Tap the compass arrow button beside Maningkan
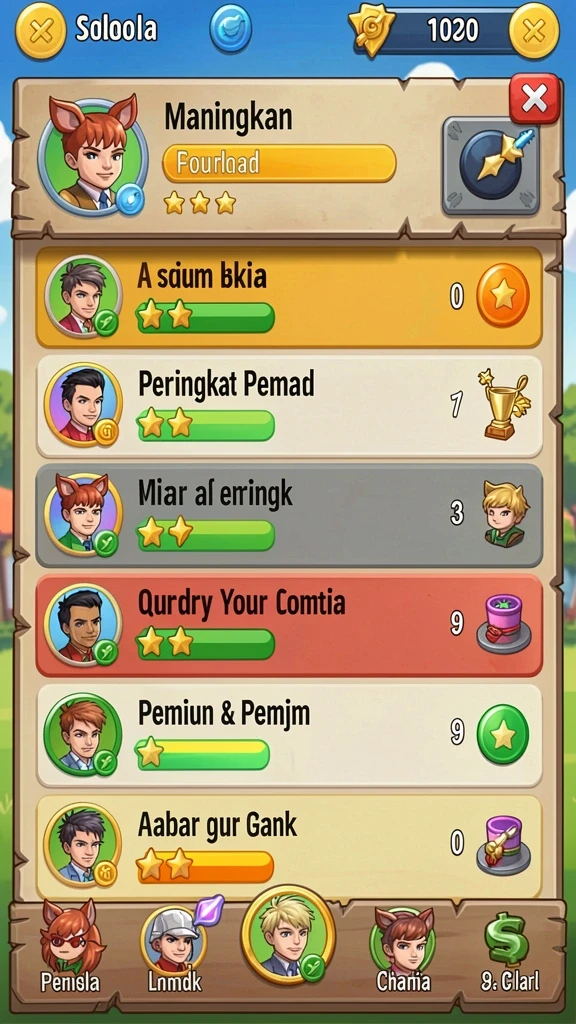Viewport: 576px width, 1024px height. pos(491,167)
